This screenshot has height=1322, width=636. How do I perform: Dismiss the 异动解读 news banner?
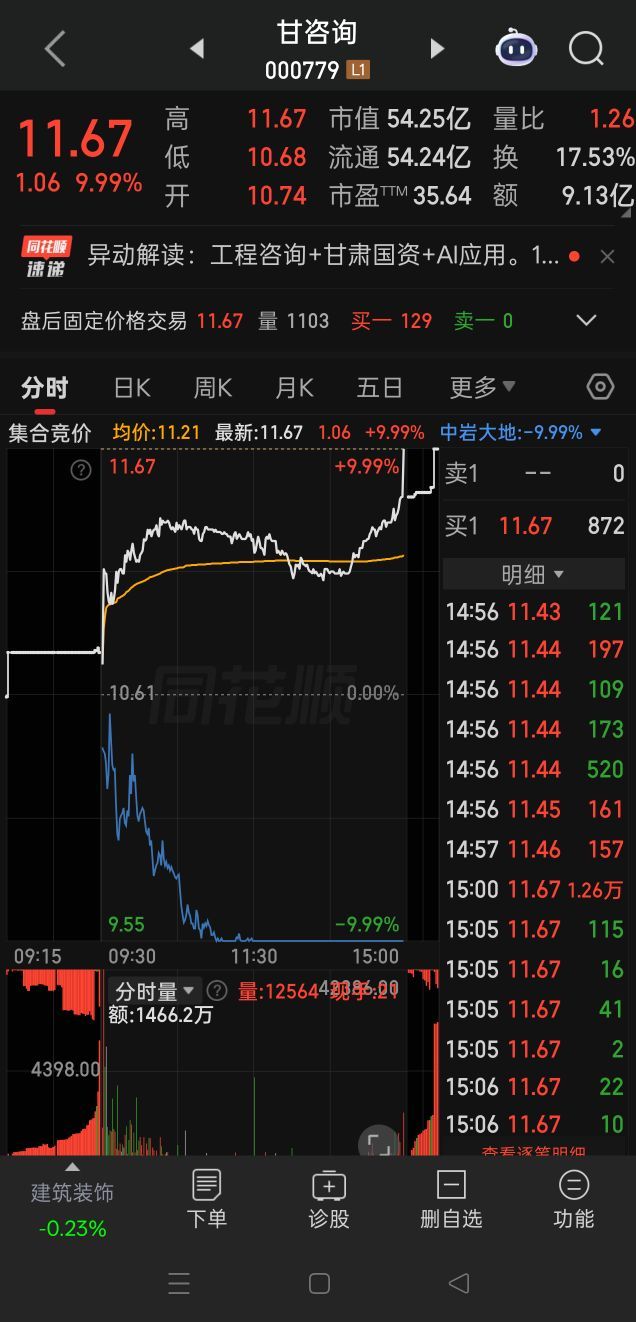click(607, 256)
